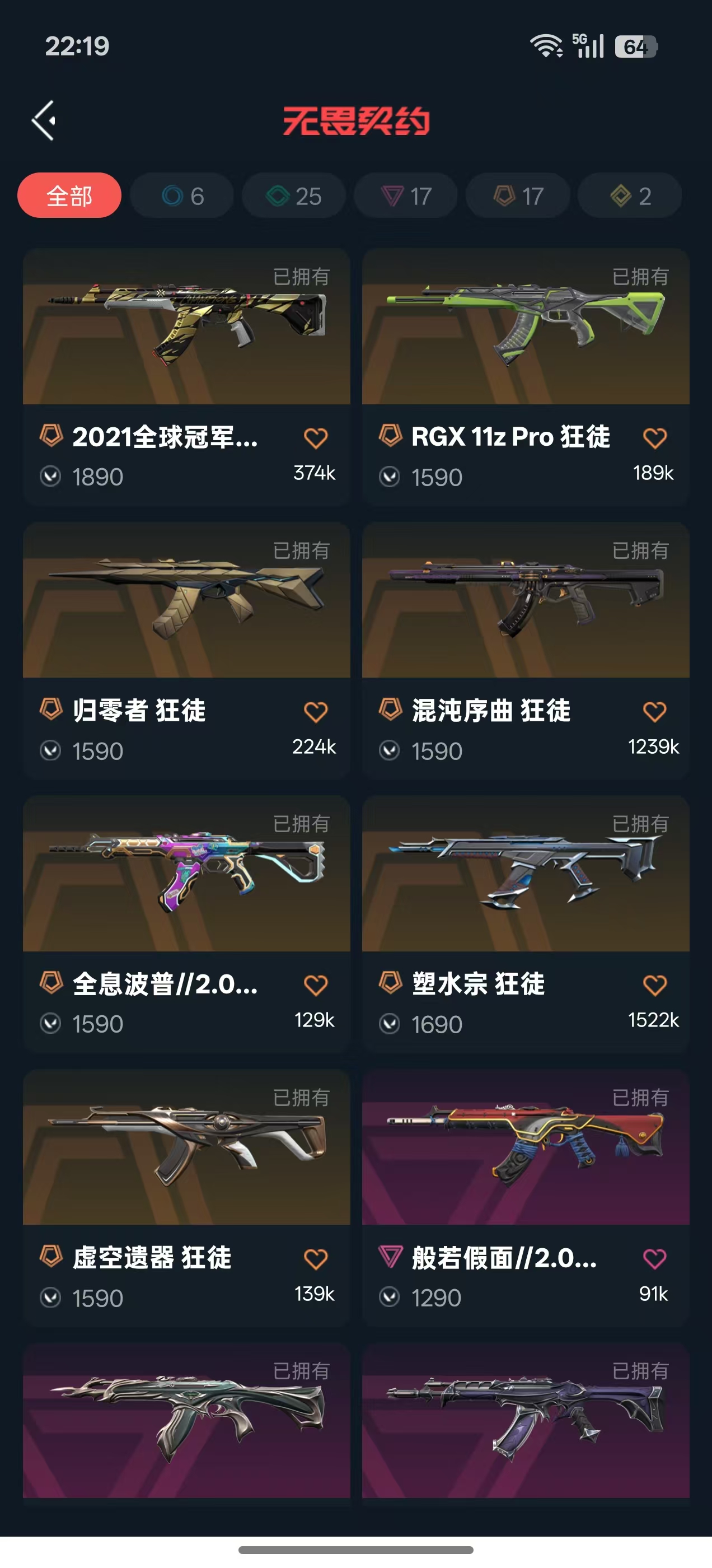
Task: Like the RGX 11z Pro 狂徒 skin
Action: (654, 438)
